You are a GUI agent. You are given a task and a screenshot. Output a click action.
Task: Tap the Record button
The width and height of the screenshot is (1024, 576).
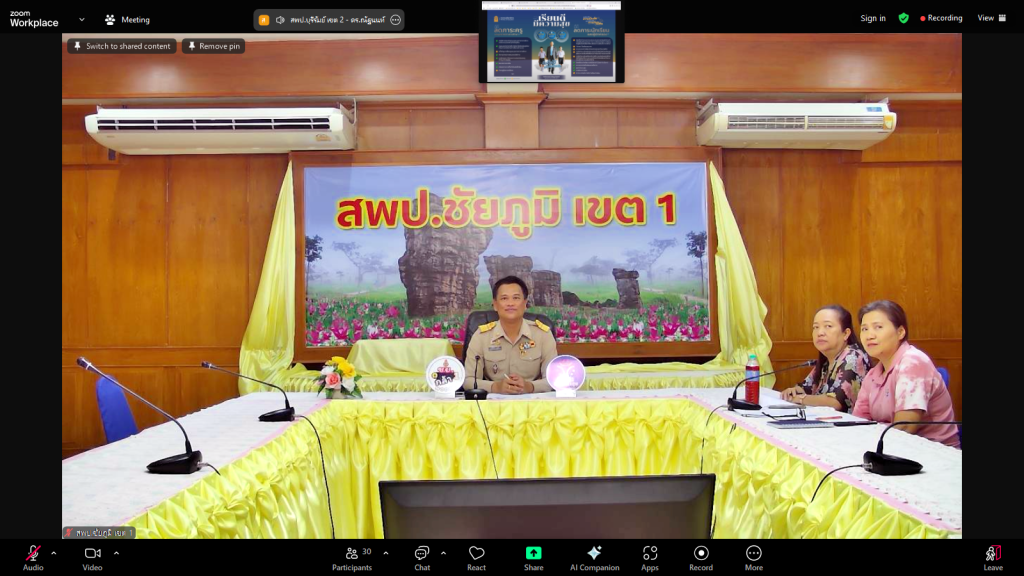[701, 555]
